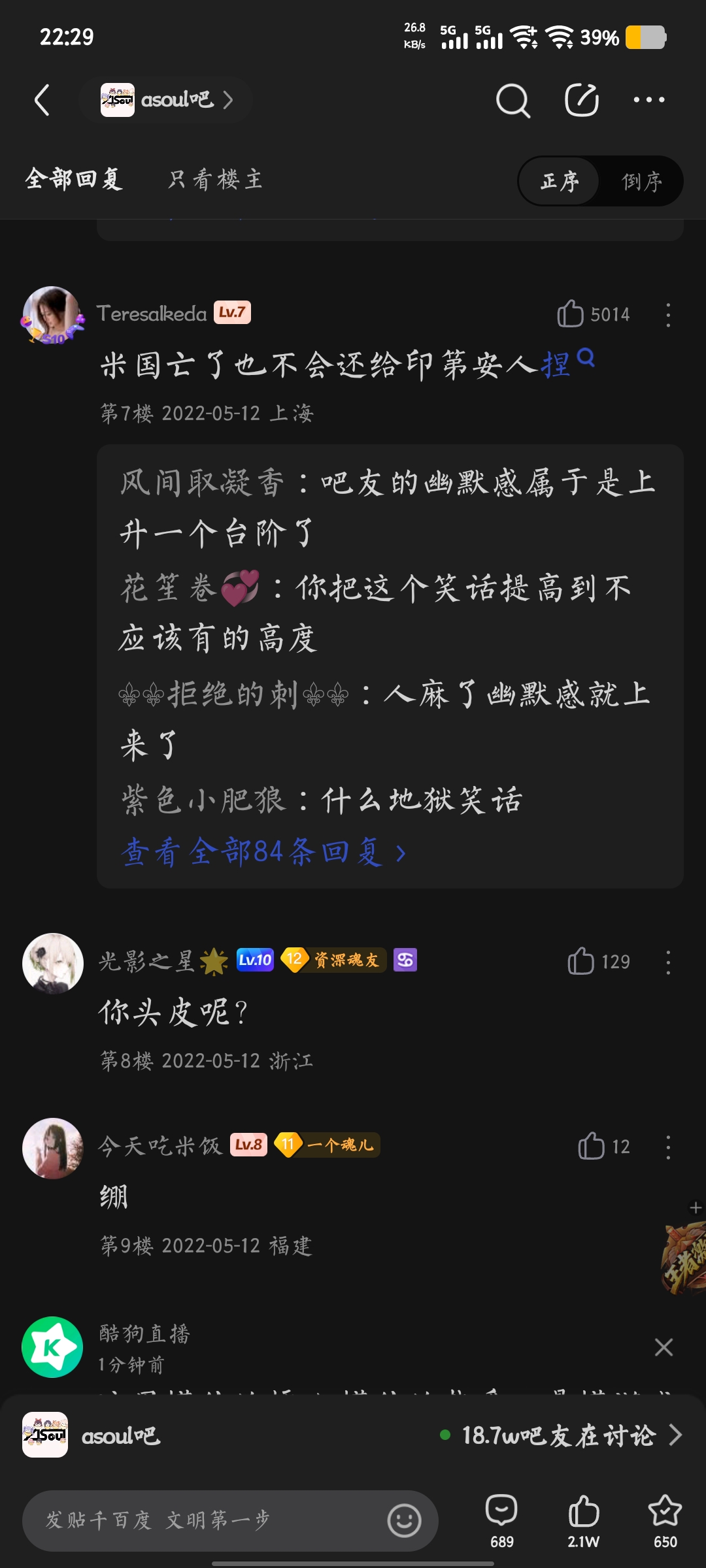This screenshot has height=1568, width=706.
Task: Open more options on 今天吃米饭's reply
Action: click(x=667, y=1147)
